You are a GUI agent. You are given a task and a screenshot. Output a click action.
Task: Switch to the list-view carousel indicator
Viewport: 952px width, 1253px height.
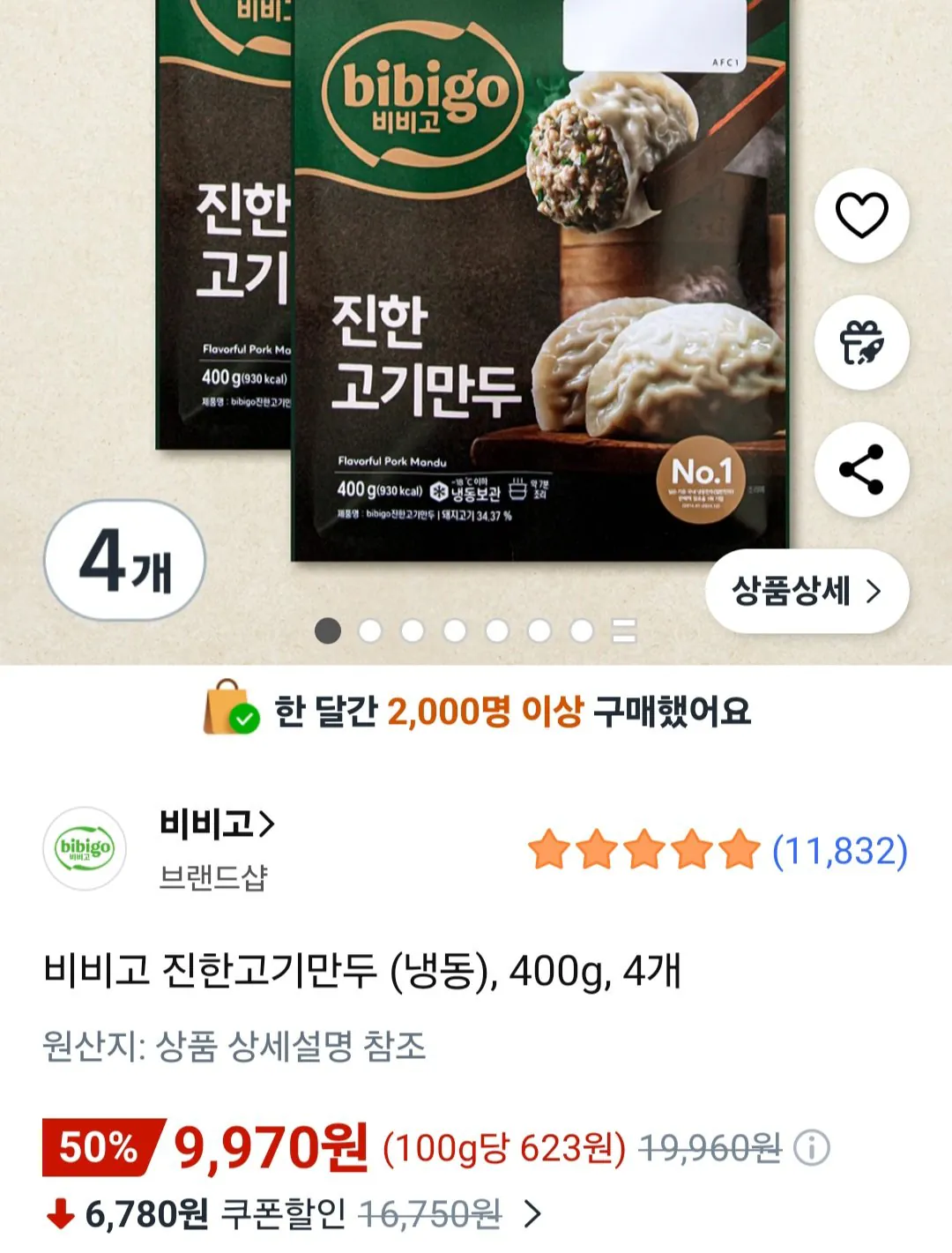(625, 630)
